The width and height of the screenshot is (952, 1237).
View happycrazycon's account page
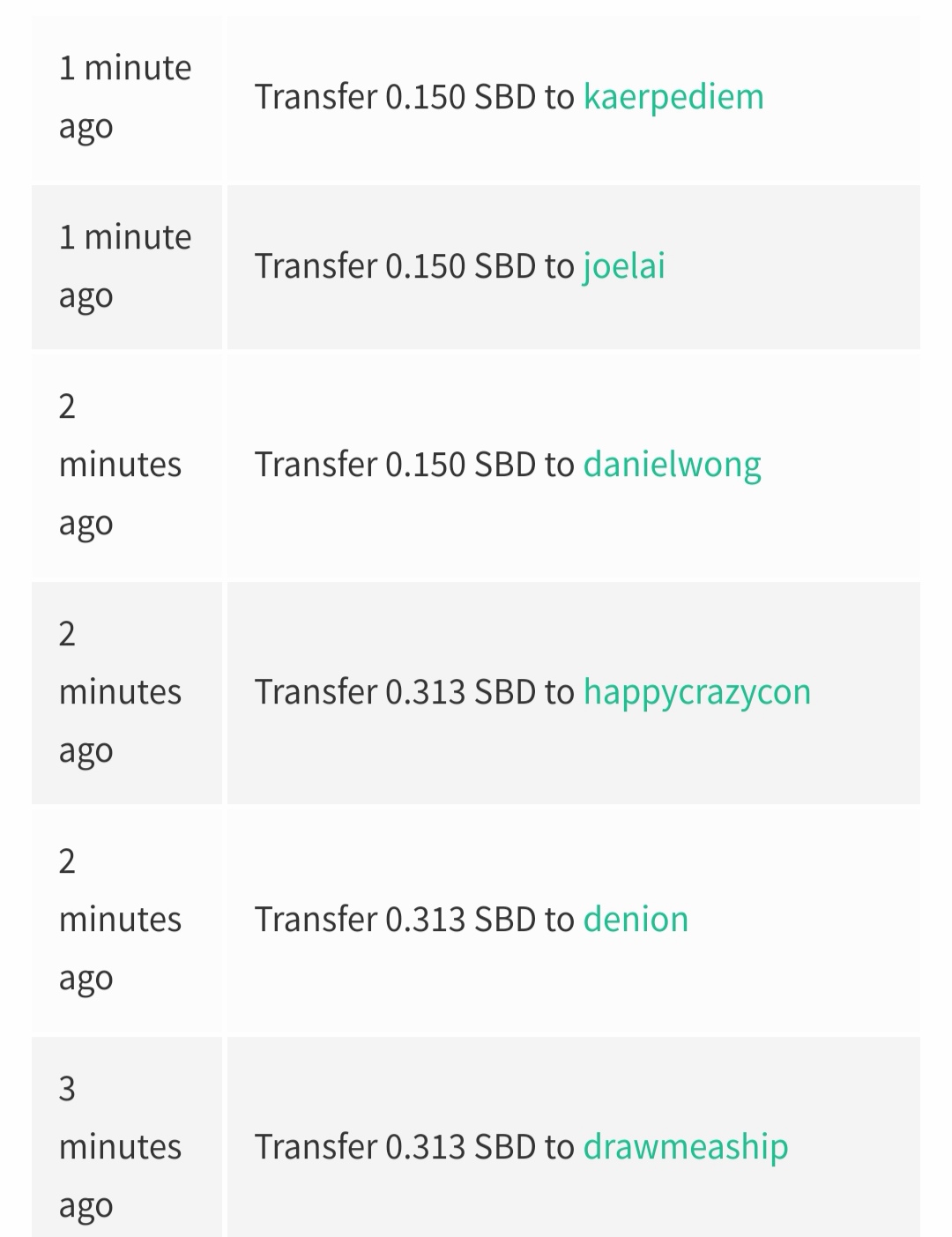click(696, 692)
